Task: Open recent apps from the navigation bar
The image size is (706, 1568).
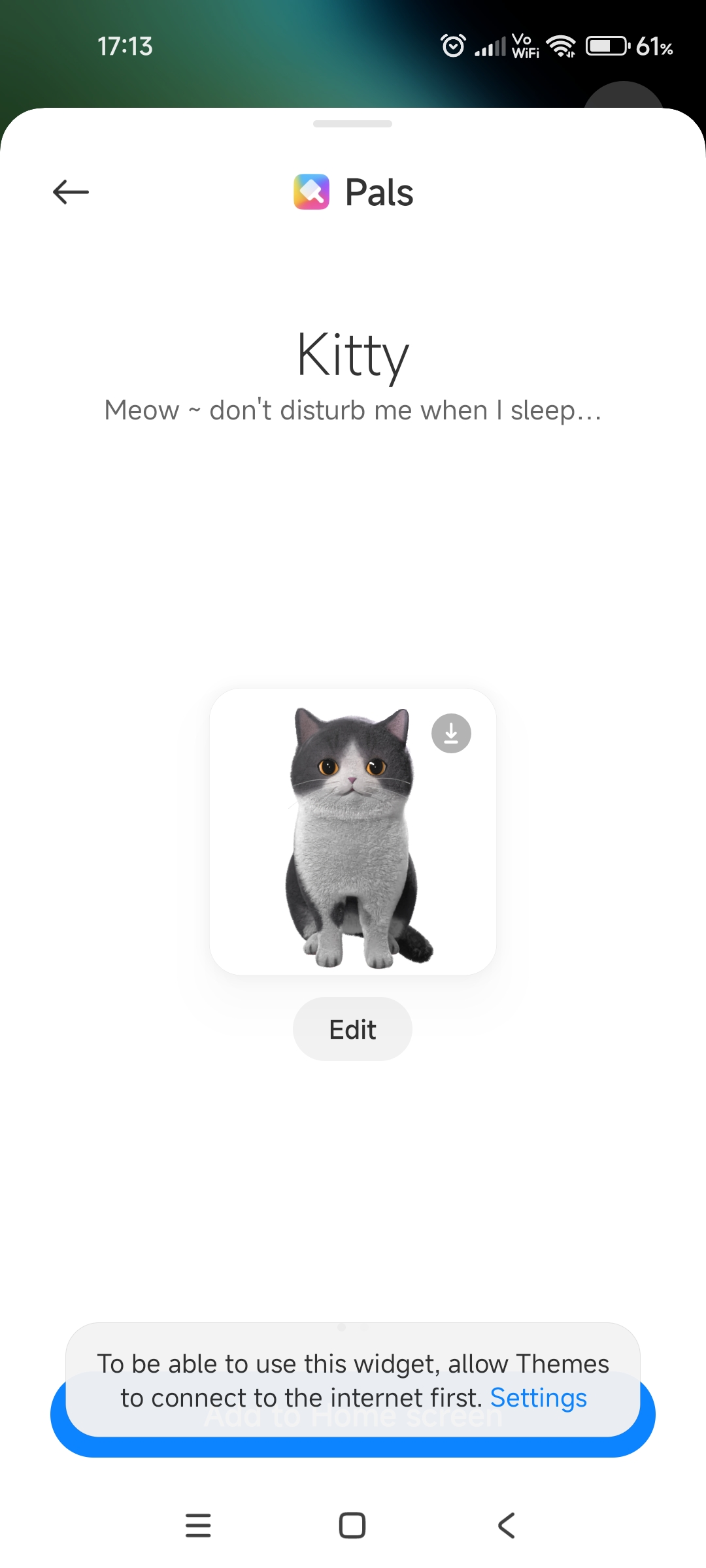Action: [198, 1526]
